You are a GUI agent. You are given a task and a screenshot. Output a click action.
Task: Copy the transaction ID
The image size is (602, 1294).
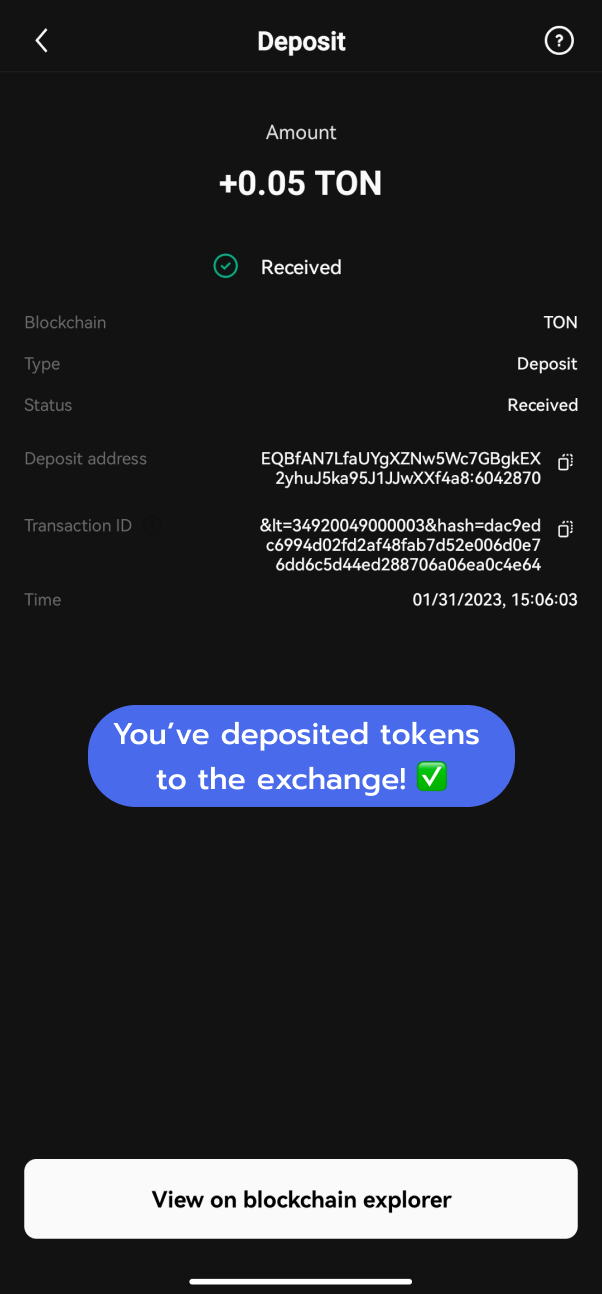point(565,529)
